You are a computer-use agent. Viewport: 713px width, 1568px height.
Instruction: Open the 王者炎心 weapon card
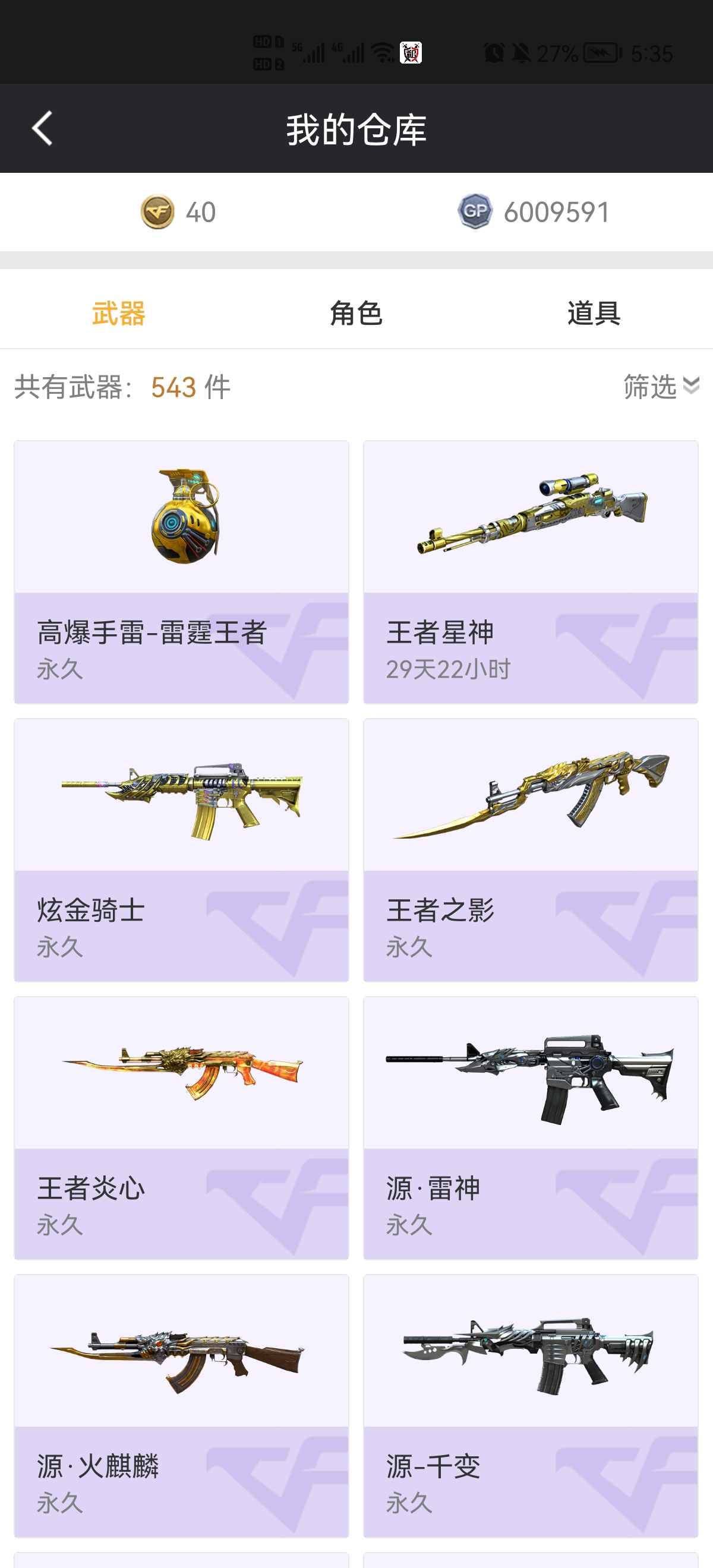[x=181, y=1128]
